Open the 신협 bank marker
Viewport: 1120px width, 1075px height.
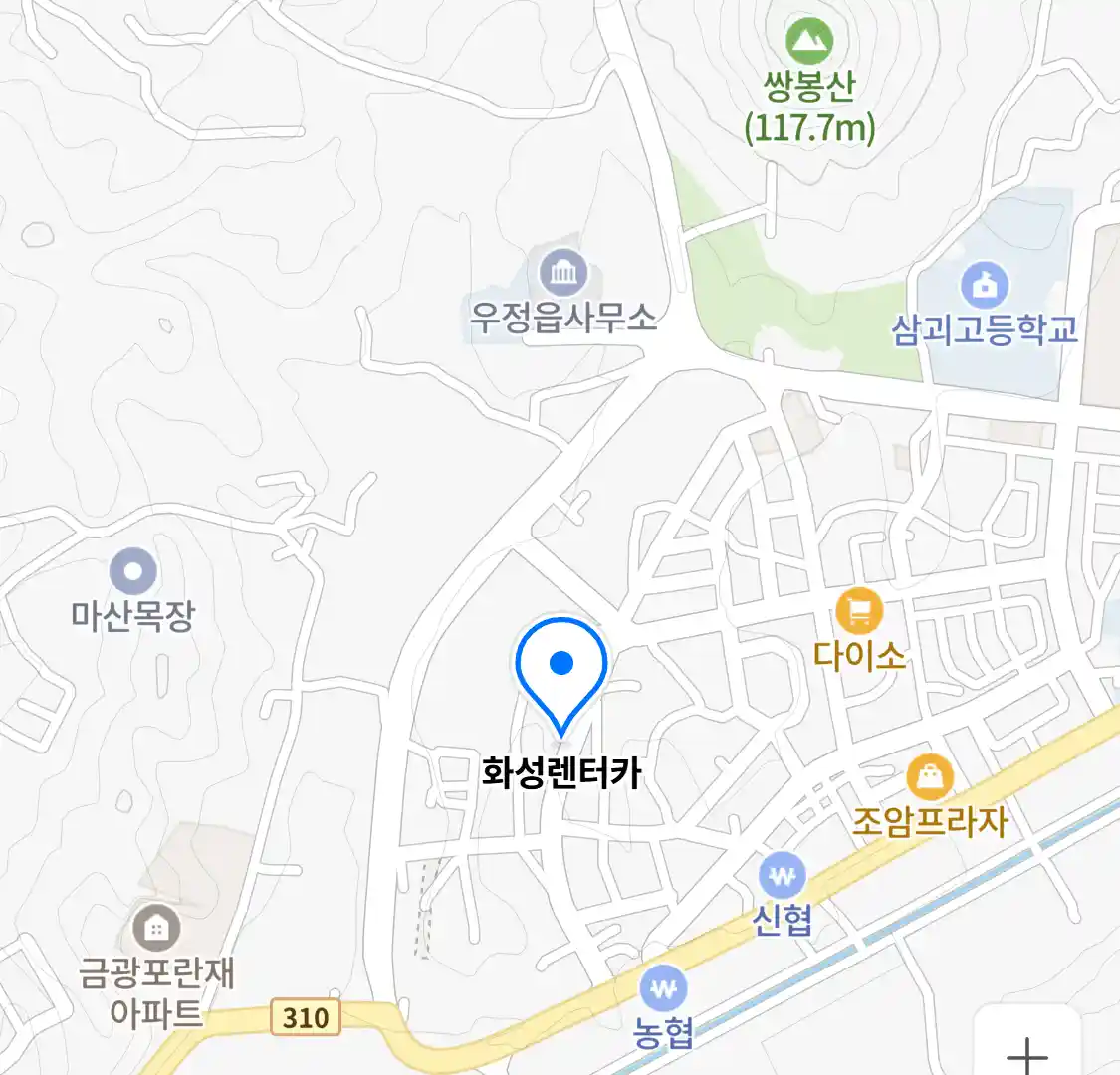(784, 877)
